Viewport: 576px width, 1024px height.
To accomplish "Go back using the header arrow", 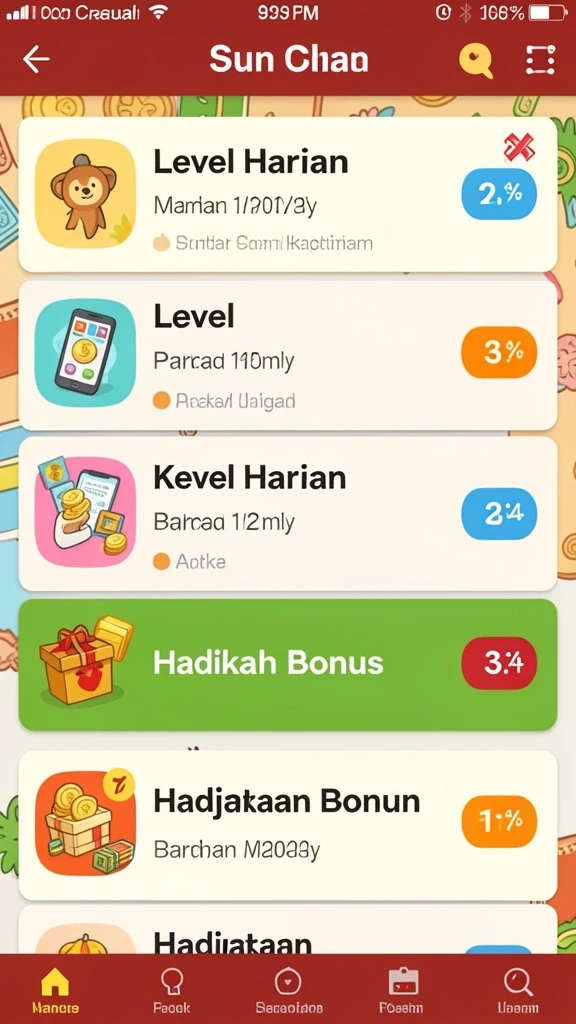I will (37, 59).
